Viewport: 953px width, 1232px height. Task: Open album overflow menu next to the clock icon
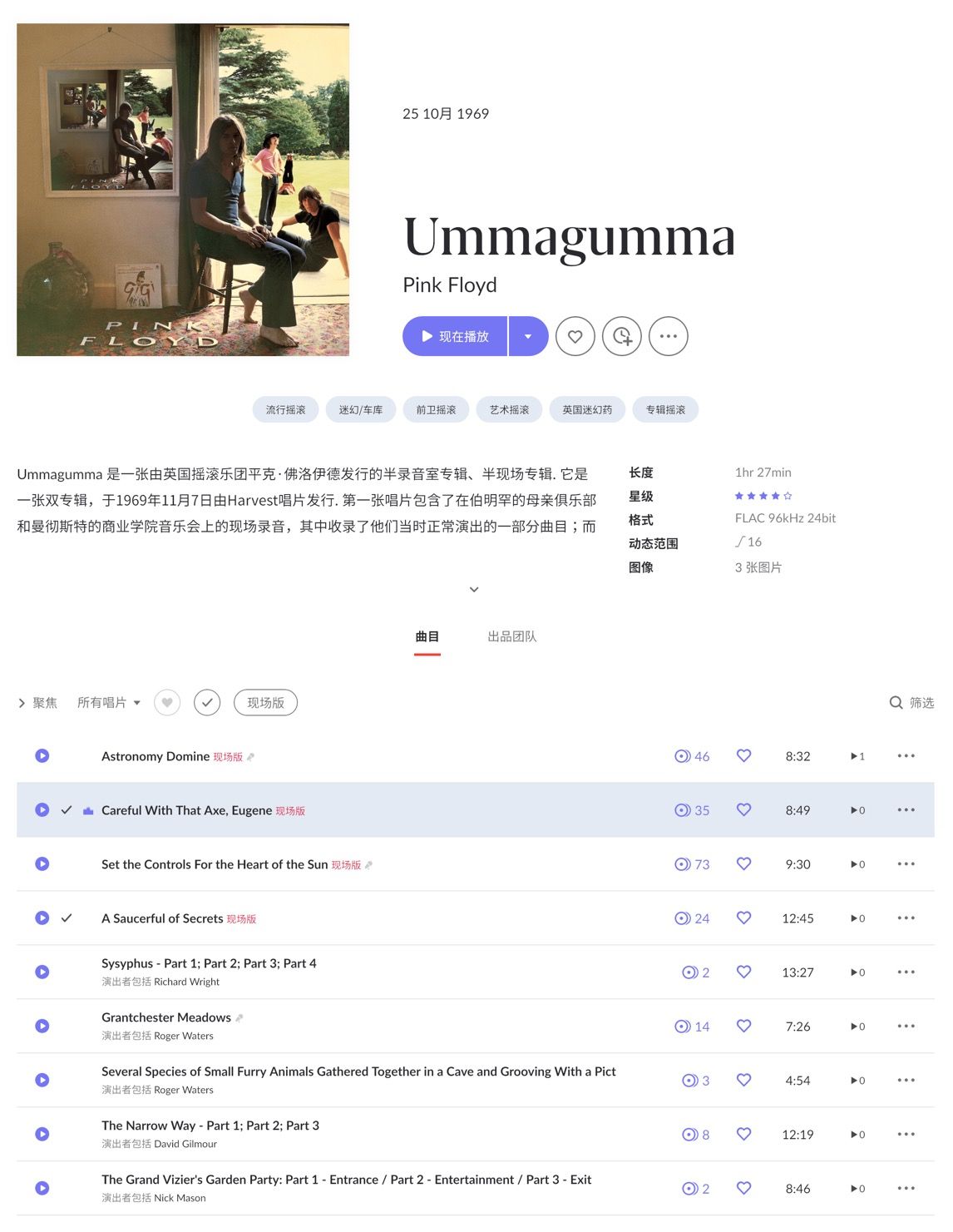(668, 336)
